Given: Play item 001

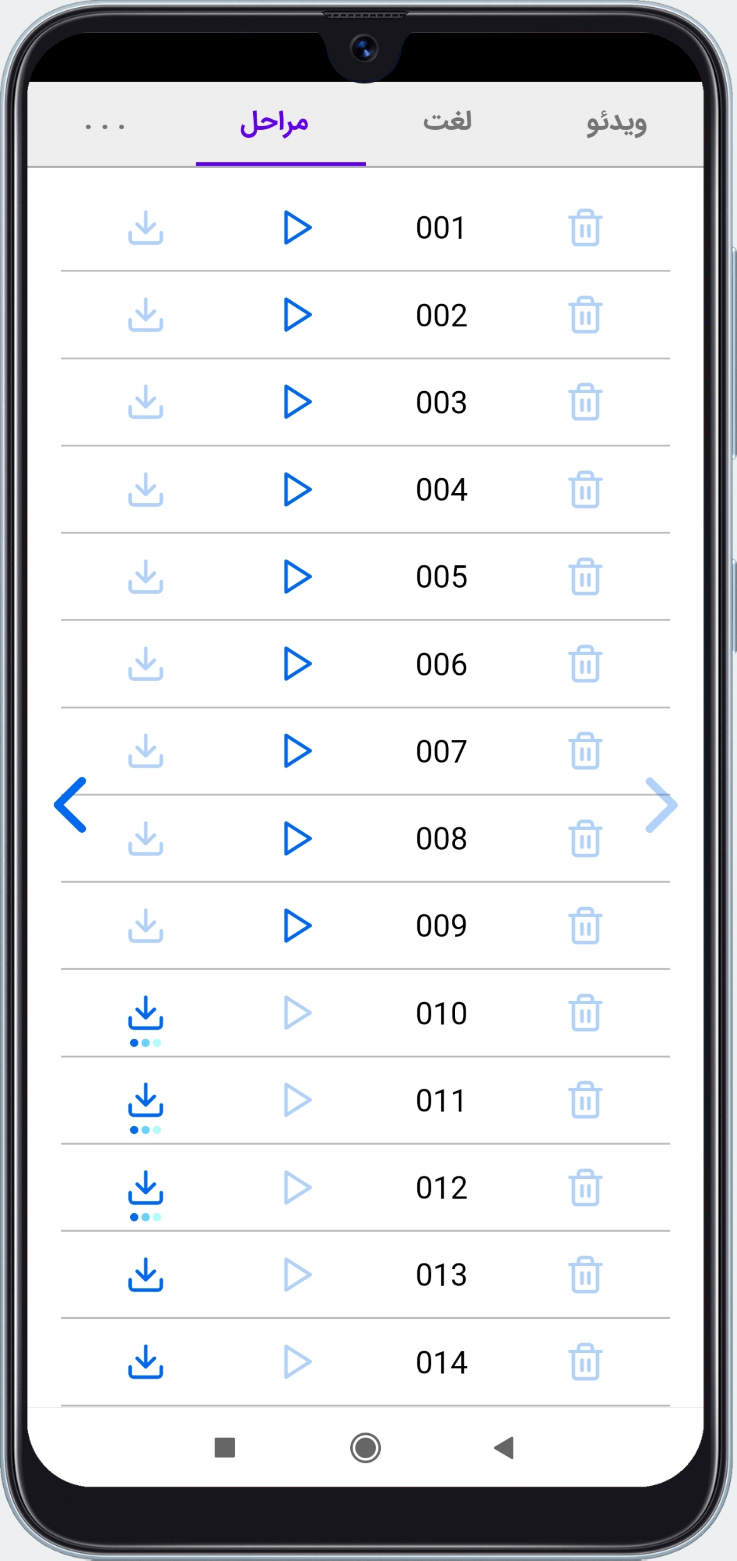Looking at the screenshot, I should coord(297,228).
